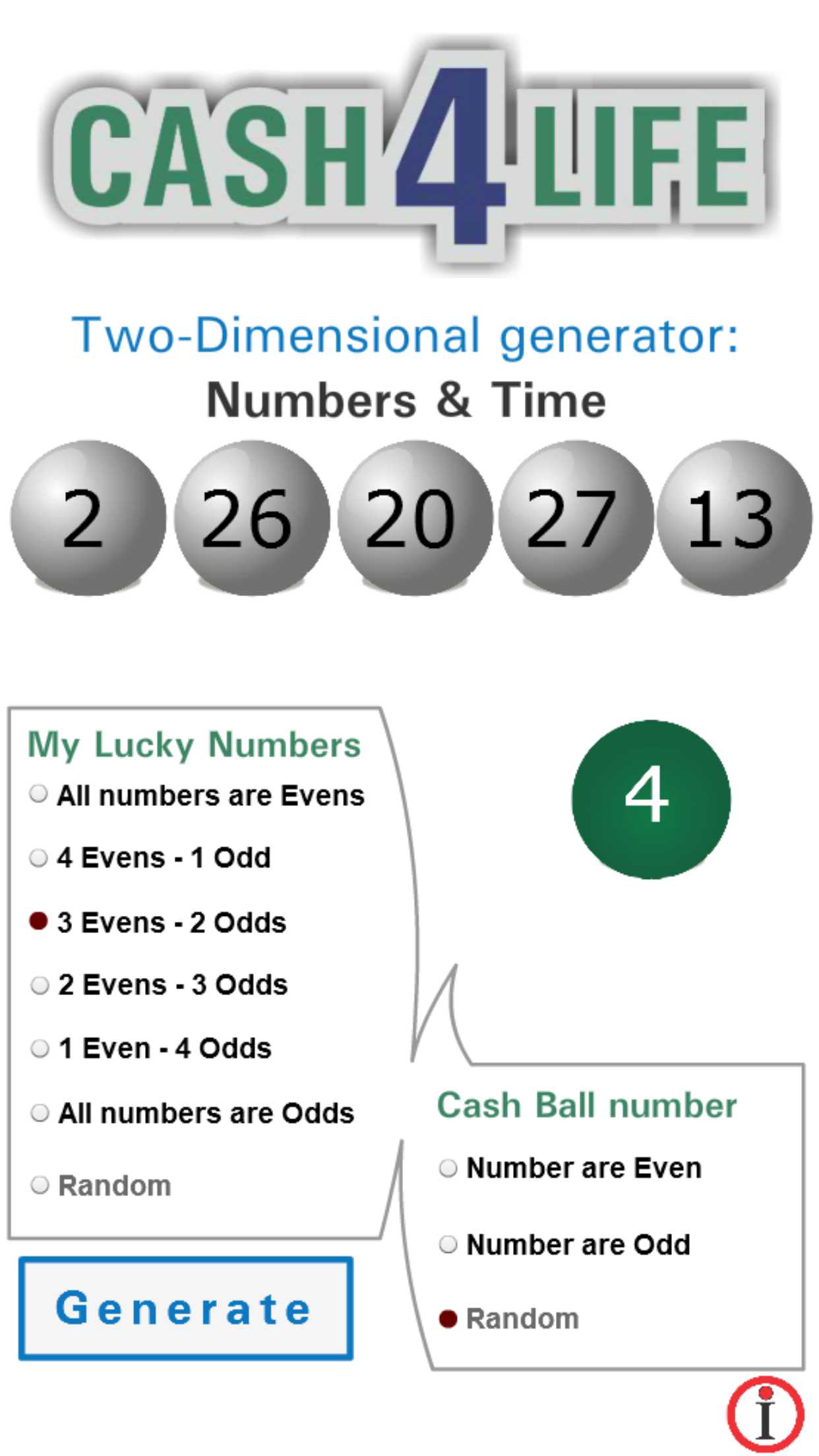Tap the Generate button

point(186,1308)
